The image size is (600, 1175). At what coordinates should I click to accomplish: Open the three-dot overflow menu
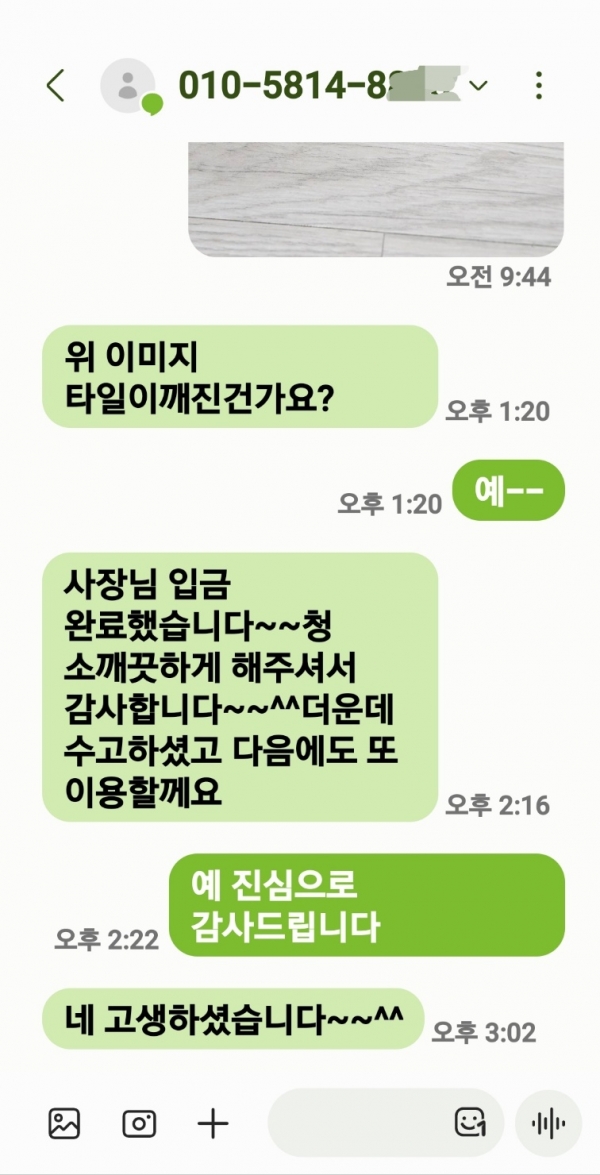[539, 86]
